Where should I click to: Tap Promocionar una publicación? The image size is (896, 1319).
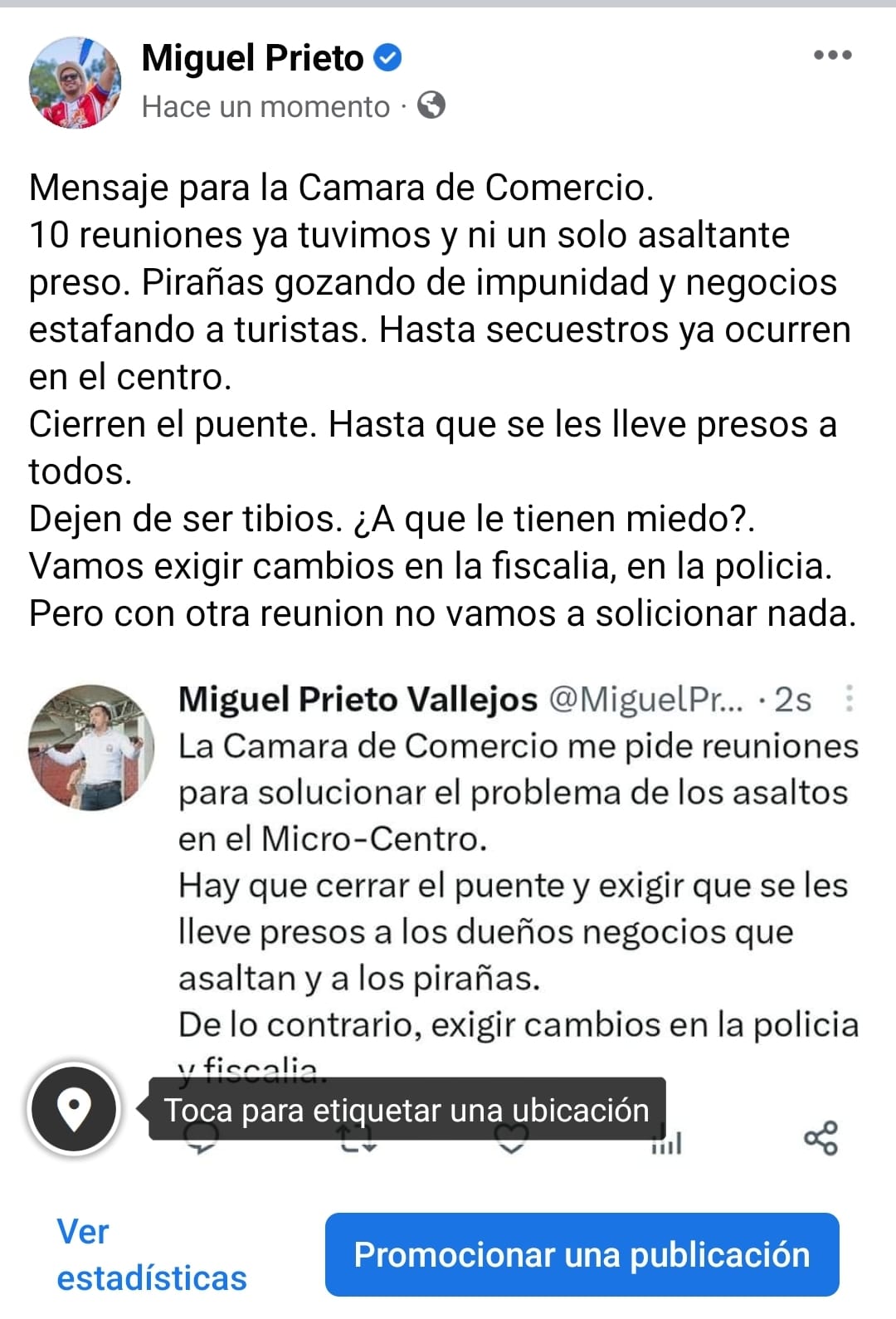(x=582, y=1254)
